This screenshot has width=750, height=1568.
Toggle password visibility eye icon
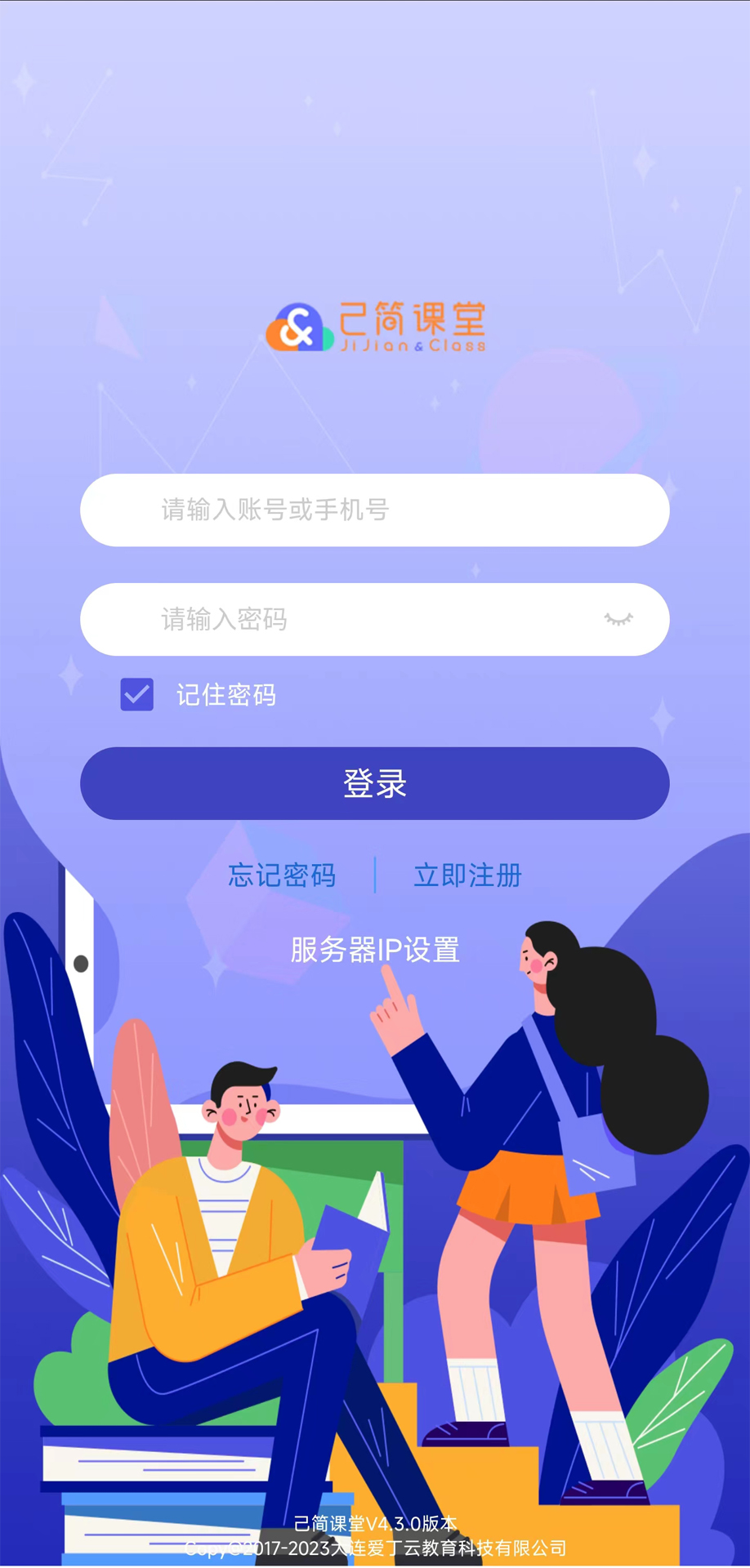pos(618,620)
